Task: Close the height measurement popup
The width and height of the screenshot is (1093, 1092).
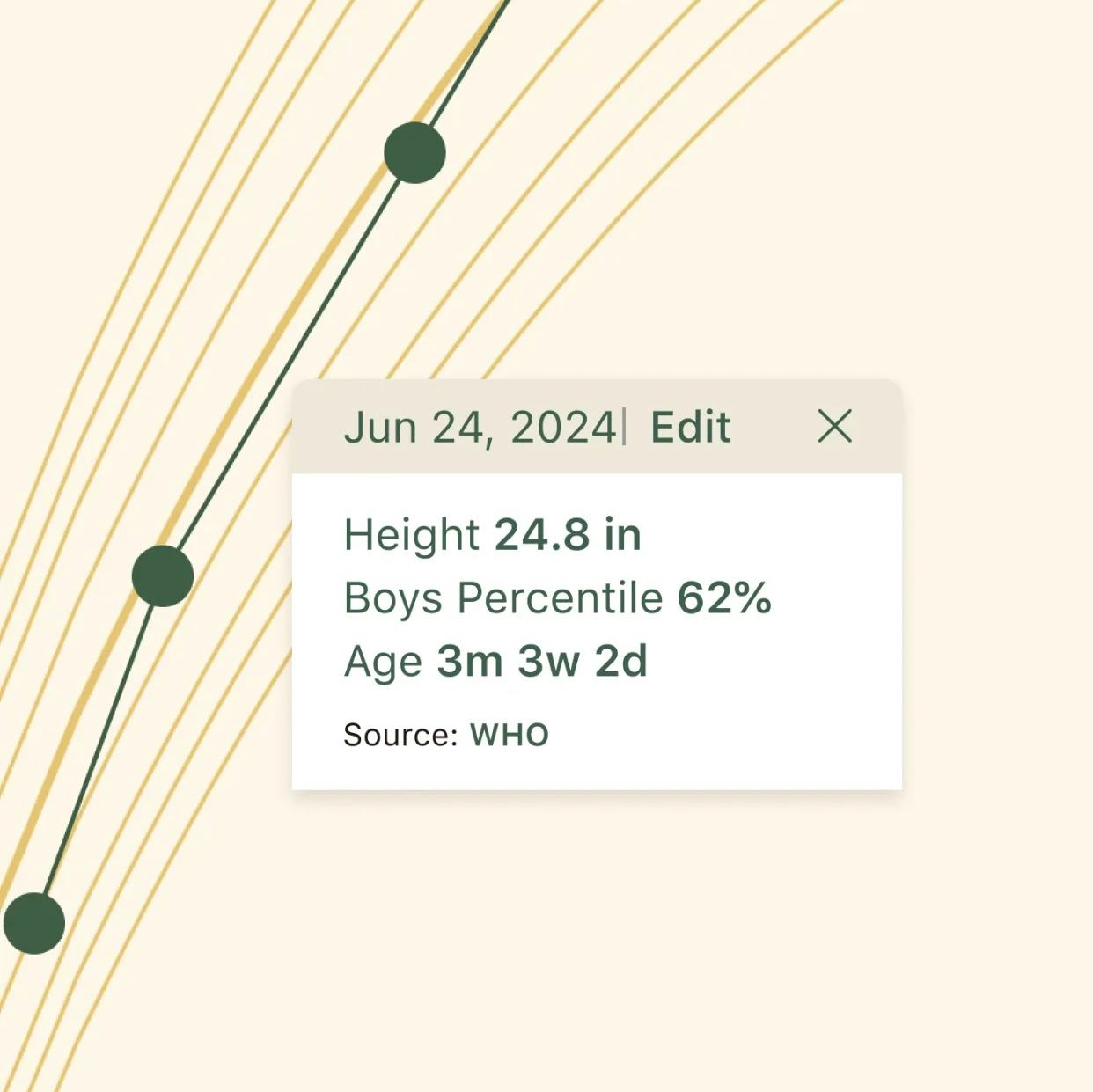Action: [x=834, y=427]
